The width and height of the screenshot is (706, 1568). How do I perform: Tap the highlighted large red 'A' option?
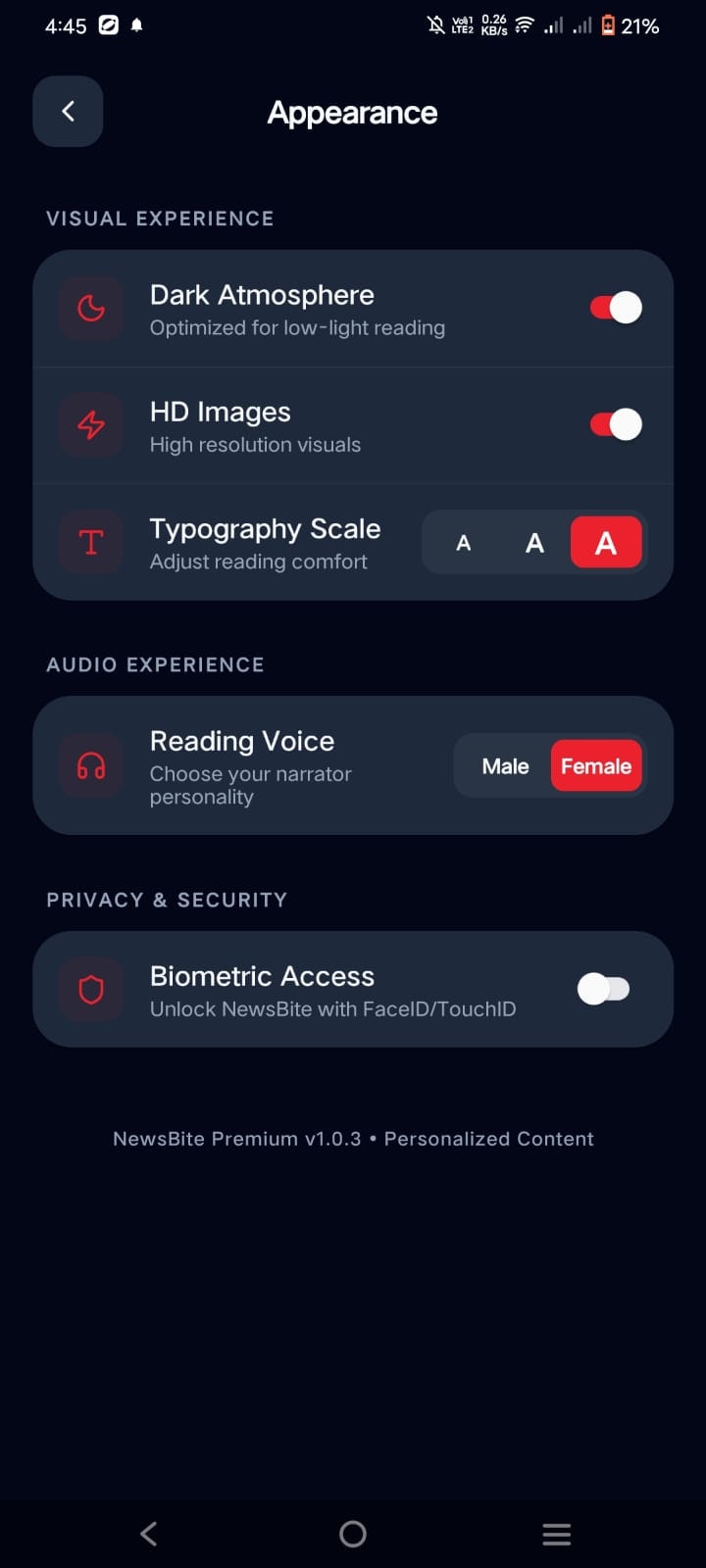coord(606,542)
